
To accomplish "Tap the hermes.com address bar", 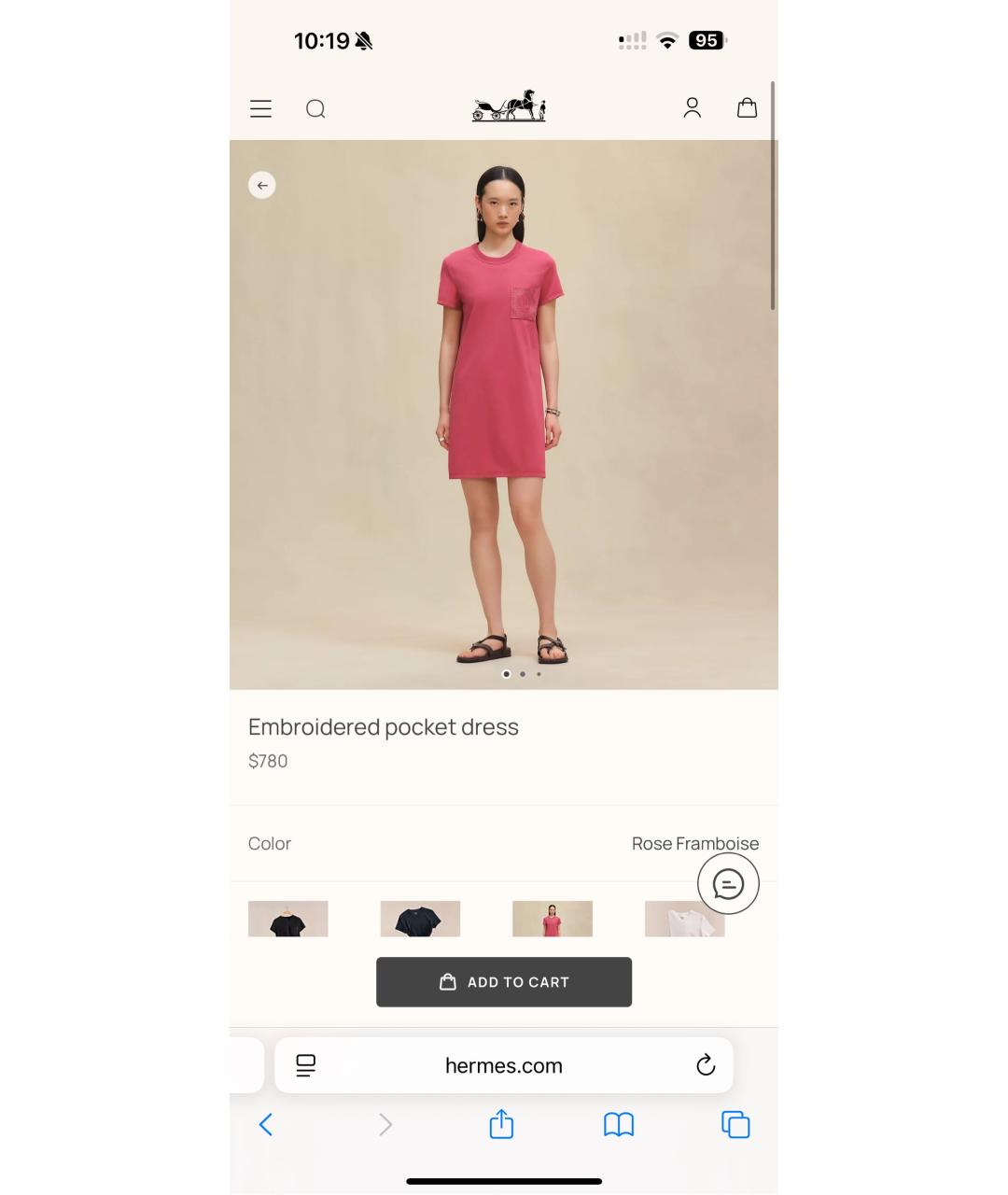I will (x=504, y=1065).
